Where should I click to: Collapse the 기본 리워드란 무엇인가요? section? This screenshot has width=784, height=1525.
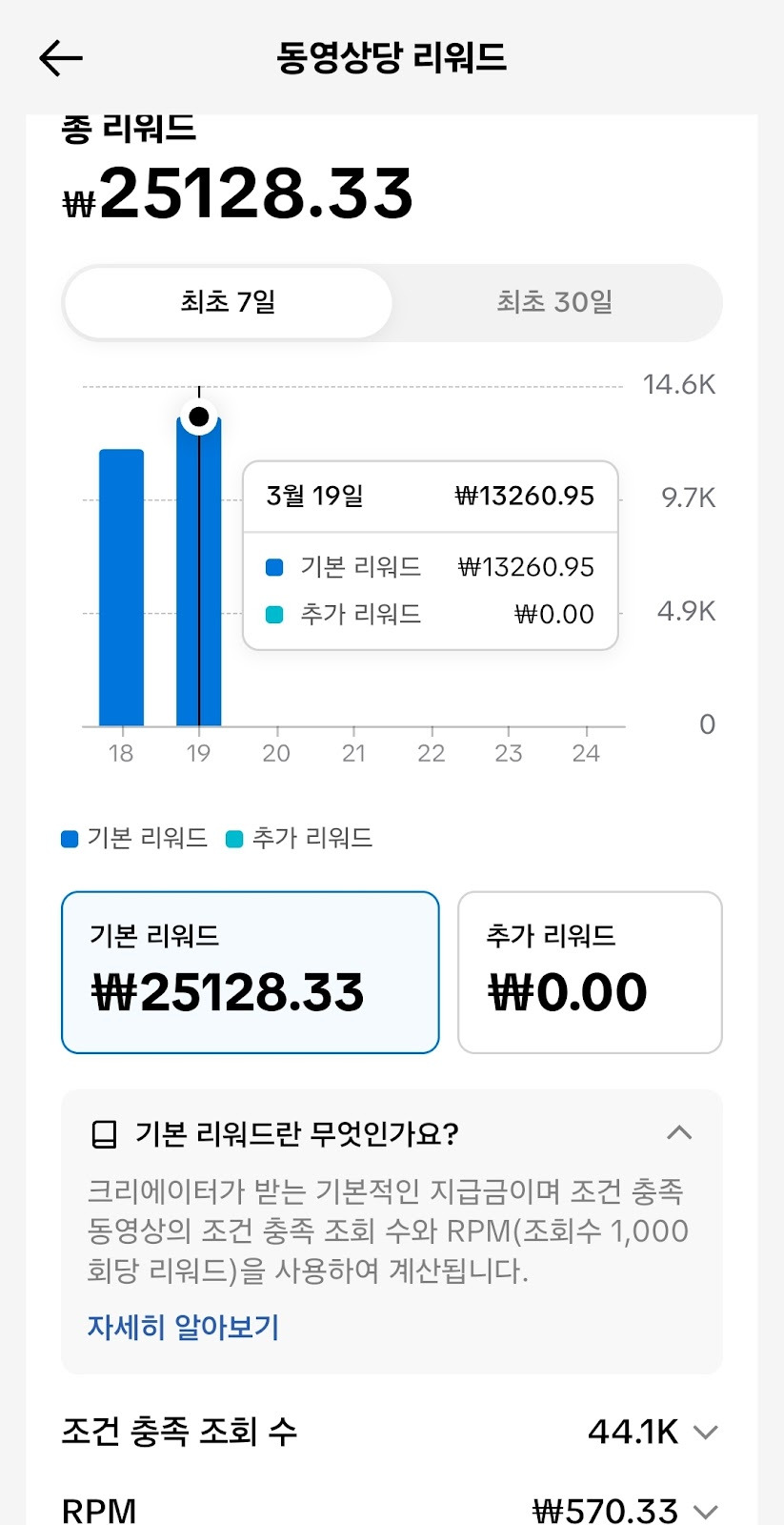click(x=678, y=1132)
